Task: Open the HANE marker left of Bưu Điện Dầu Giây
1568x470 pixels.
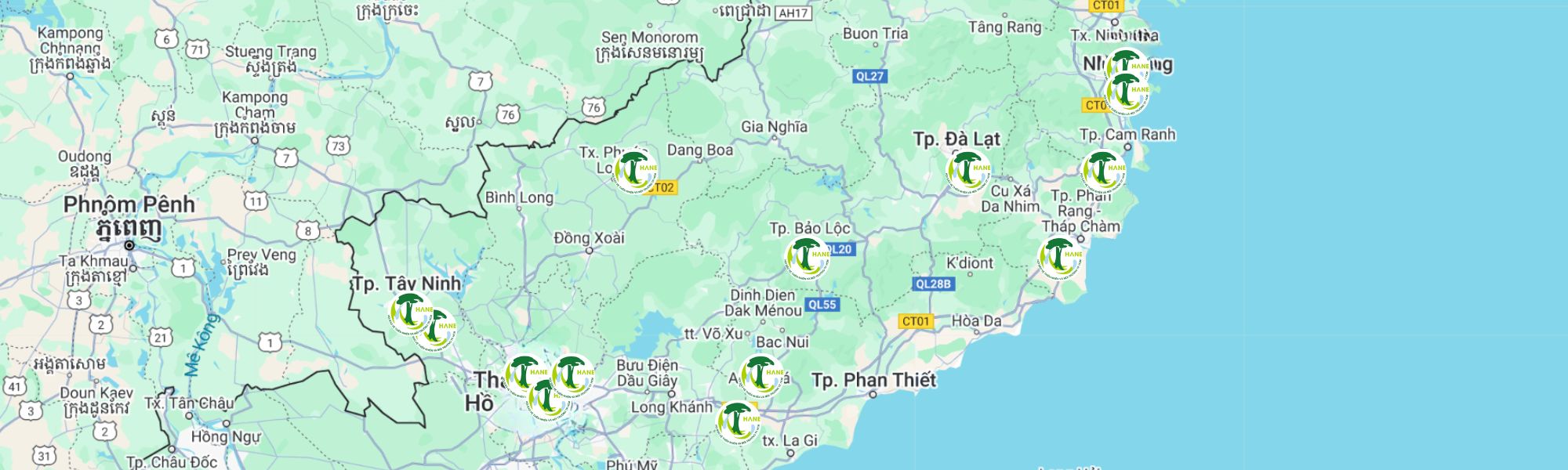Action: click(572, 376)
